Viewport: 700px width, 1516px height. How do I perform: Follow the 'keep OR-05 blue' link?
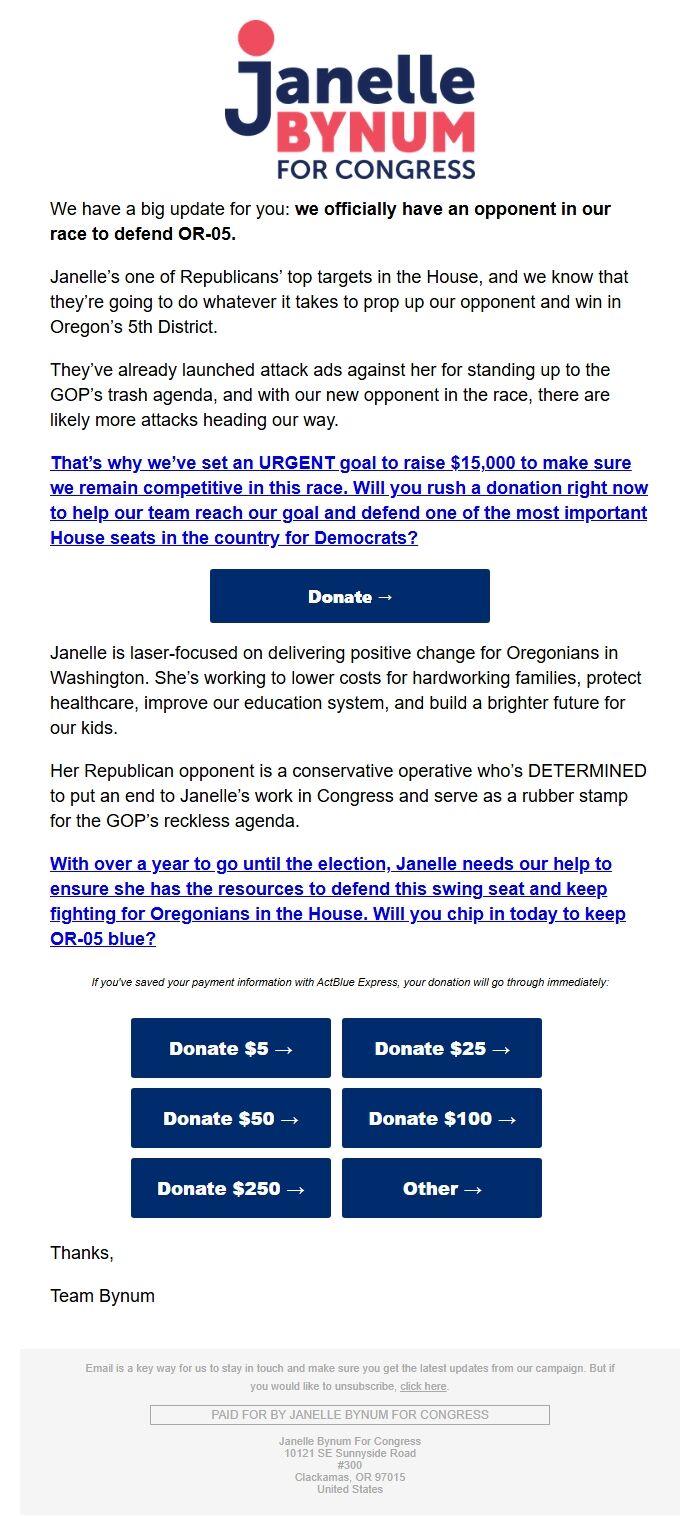tap(338, 901)
